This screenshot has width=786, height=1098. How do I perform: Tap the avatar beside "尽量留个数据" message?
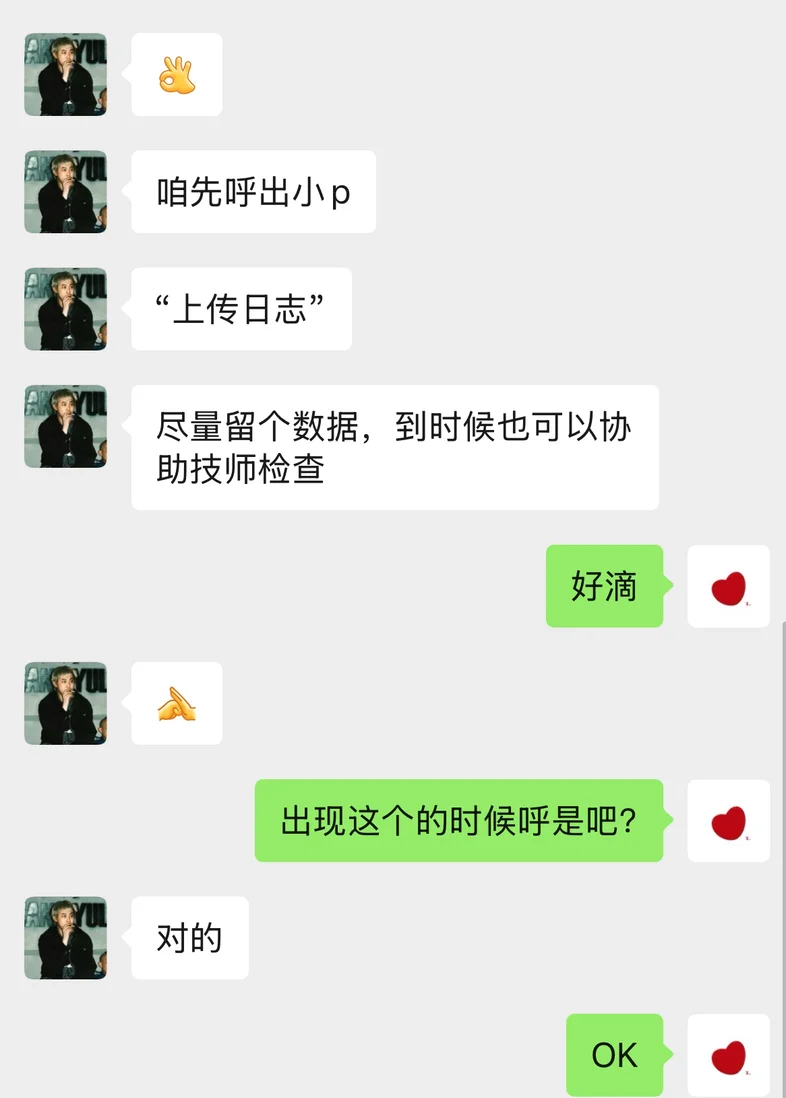point(66,426)
